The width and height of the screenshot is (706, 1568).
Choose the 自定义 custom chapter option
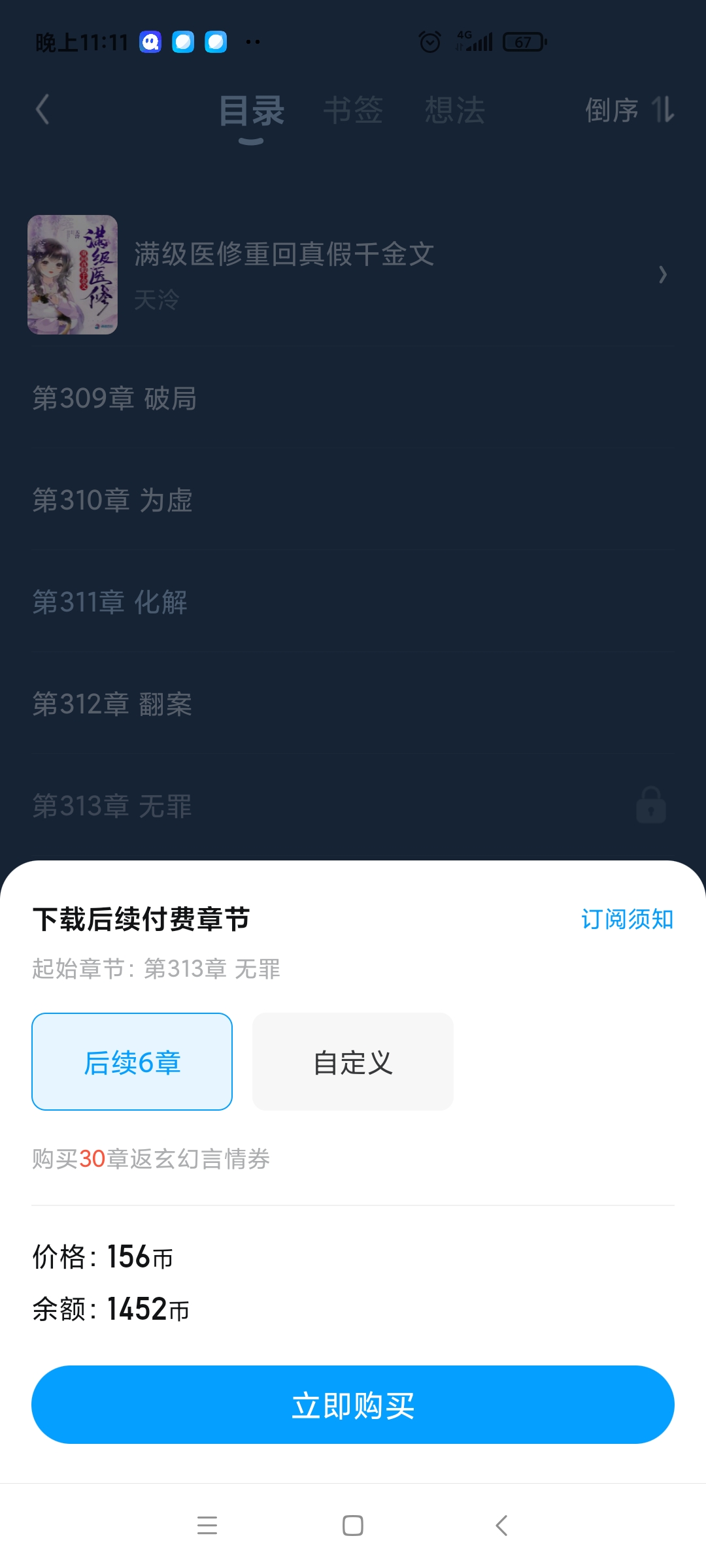click(x=353, y=1062)
